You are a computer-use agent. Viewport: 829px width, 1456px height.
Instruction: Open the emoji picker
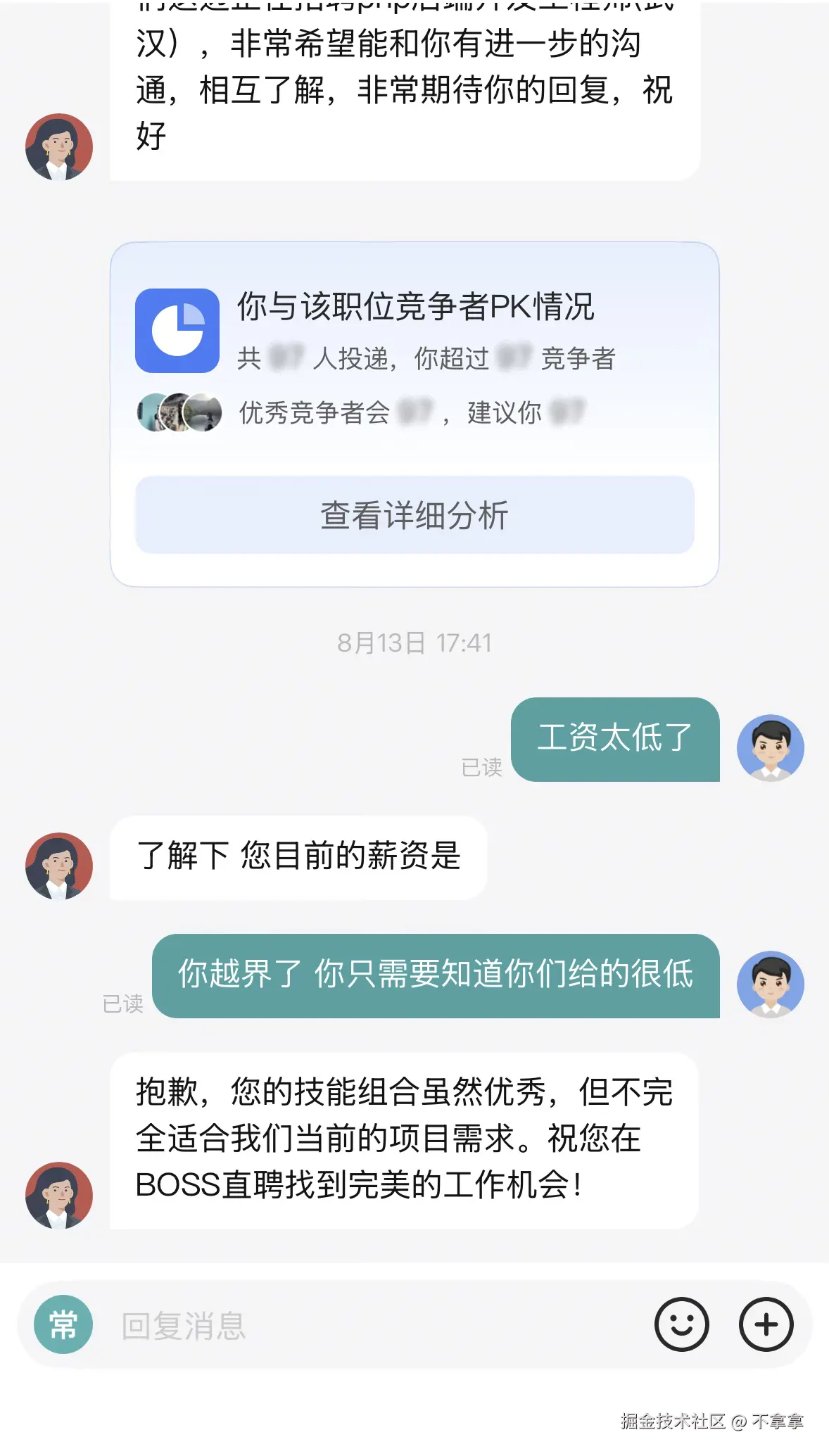(681, 1324)
